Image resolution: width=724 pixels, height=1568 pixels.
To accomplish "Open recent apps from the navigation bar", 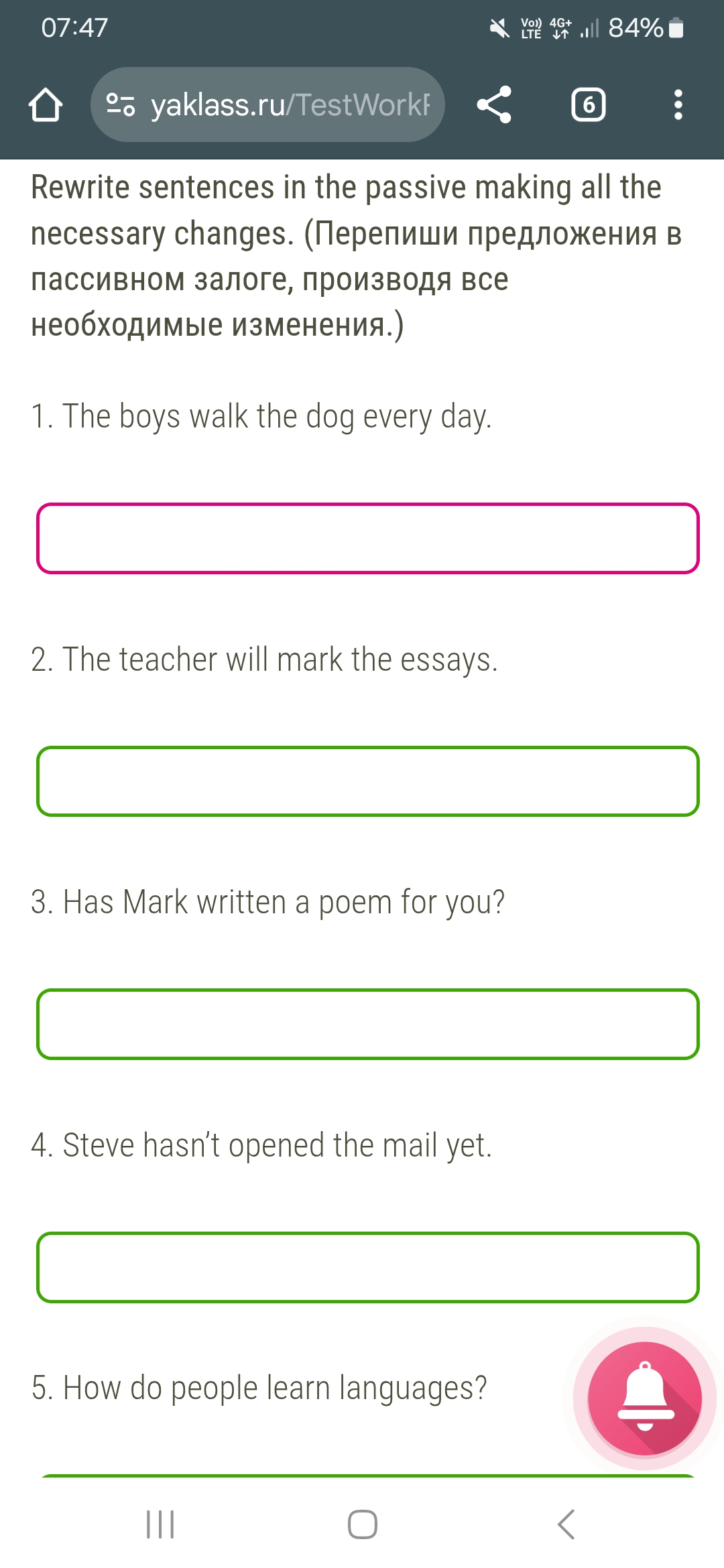I will 160,1524.
